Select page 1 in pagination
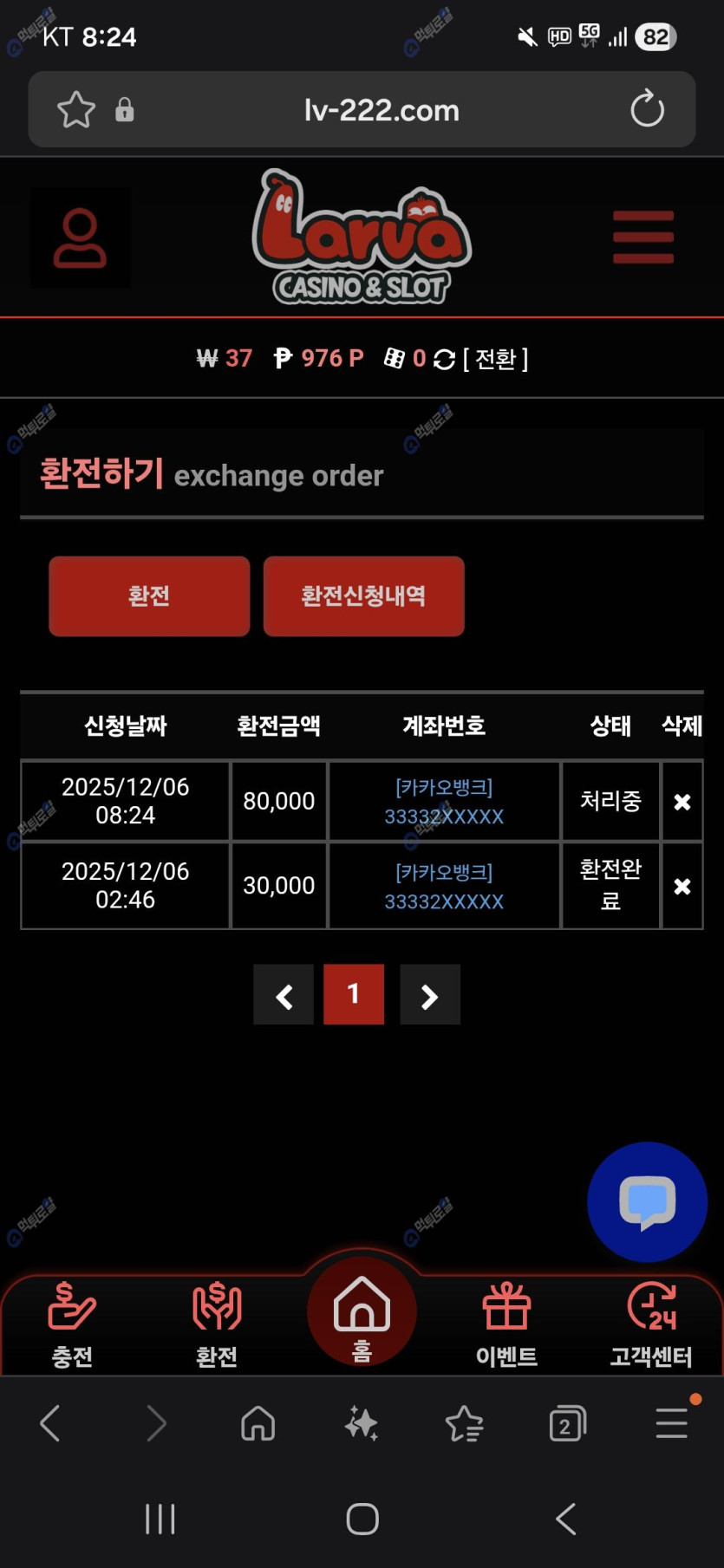Screen dimensions: 724x1568 pyautogui.click(x=354, y=994)
